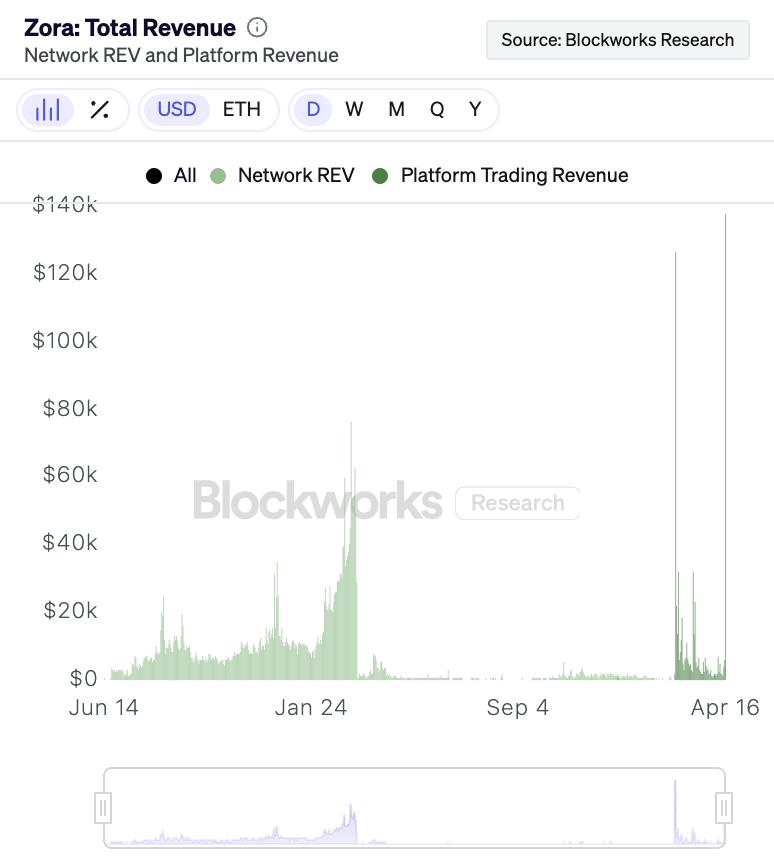
Task: Pick the Y yearly interval
Action: click(x=475, y=110)
